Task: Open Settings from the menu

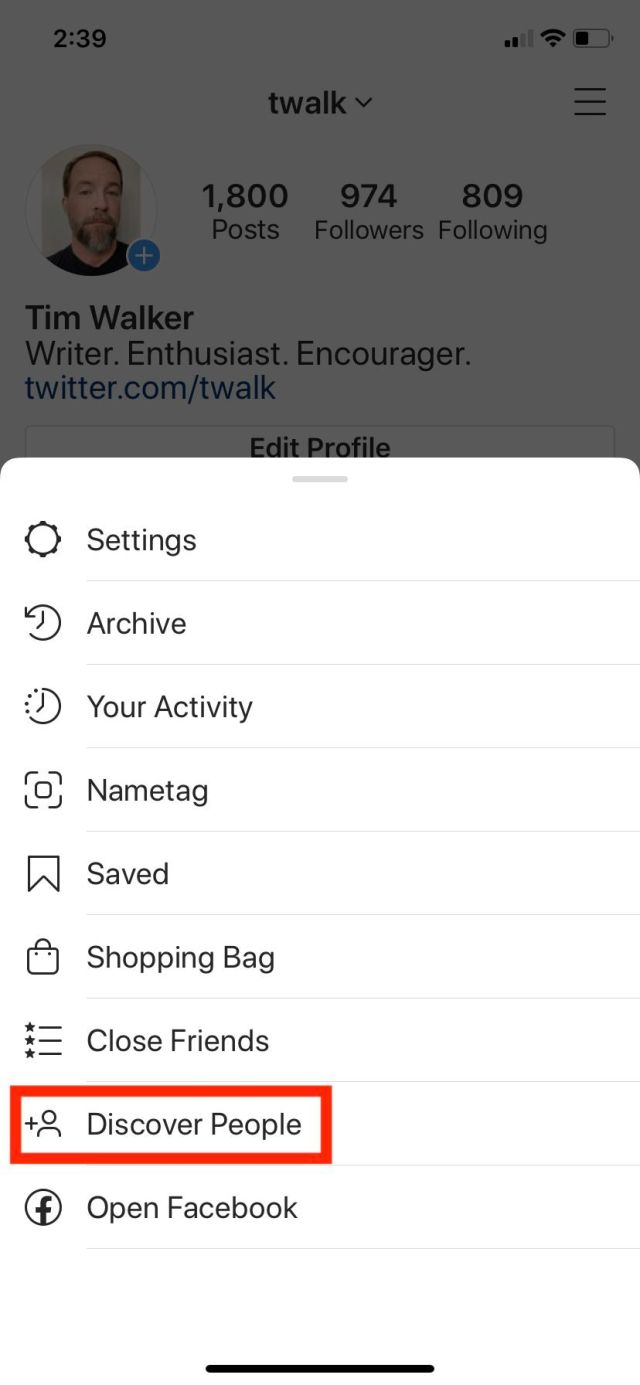Action: click(x=320, y=540)
